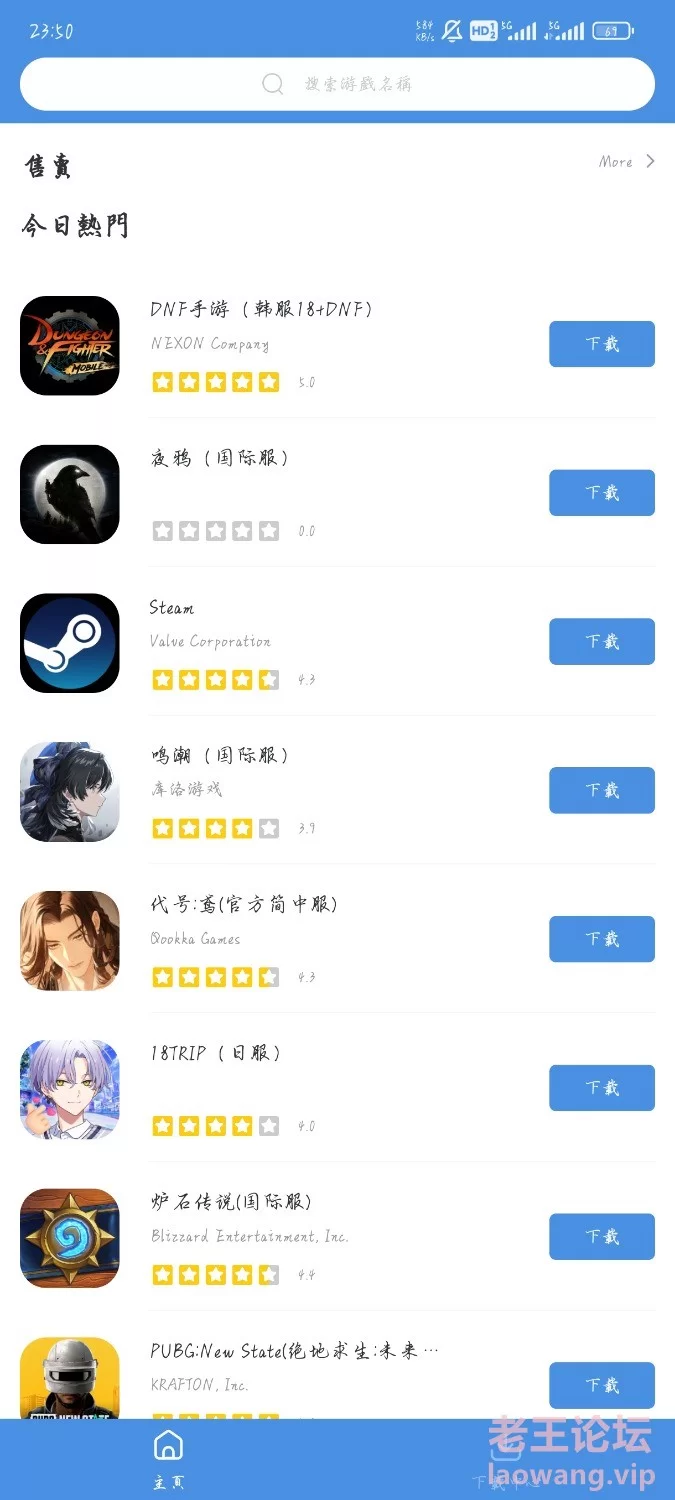
Task: Select the 夜鸦 raven game icon
Action: tap(70, 494)
